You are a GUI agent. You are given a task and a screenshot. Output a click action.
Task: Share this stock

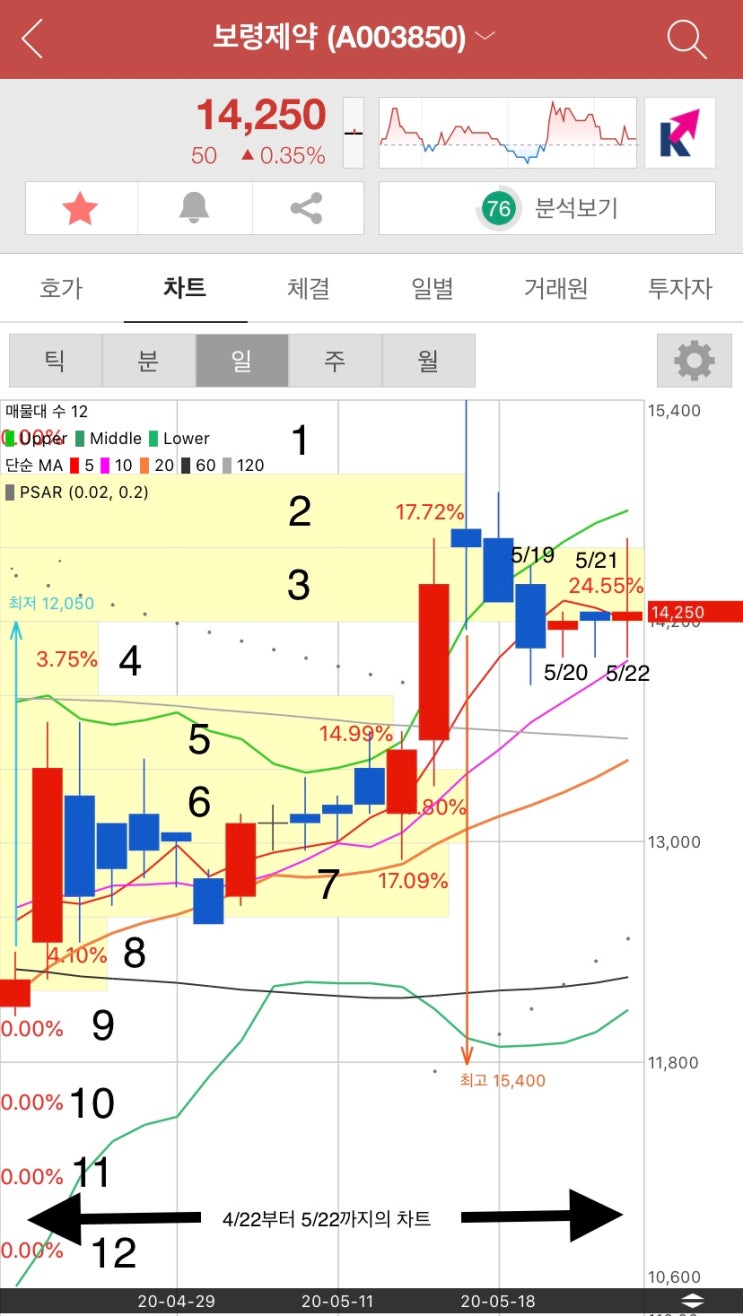point(306,208)
